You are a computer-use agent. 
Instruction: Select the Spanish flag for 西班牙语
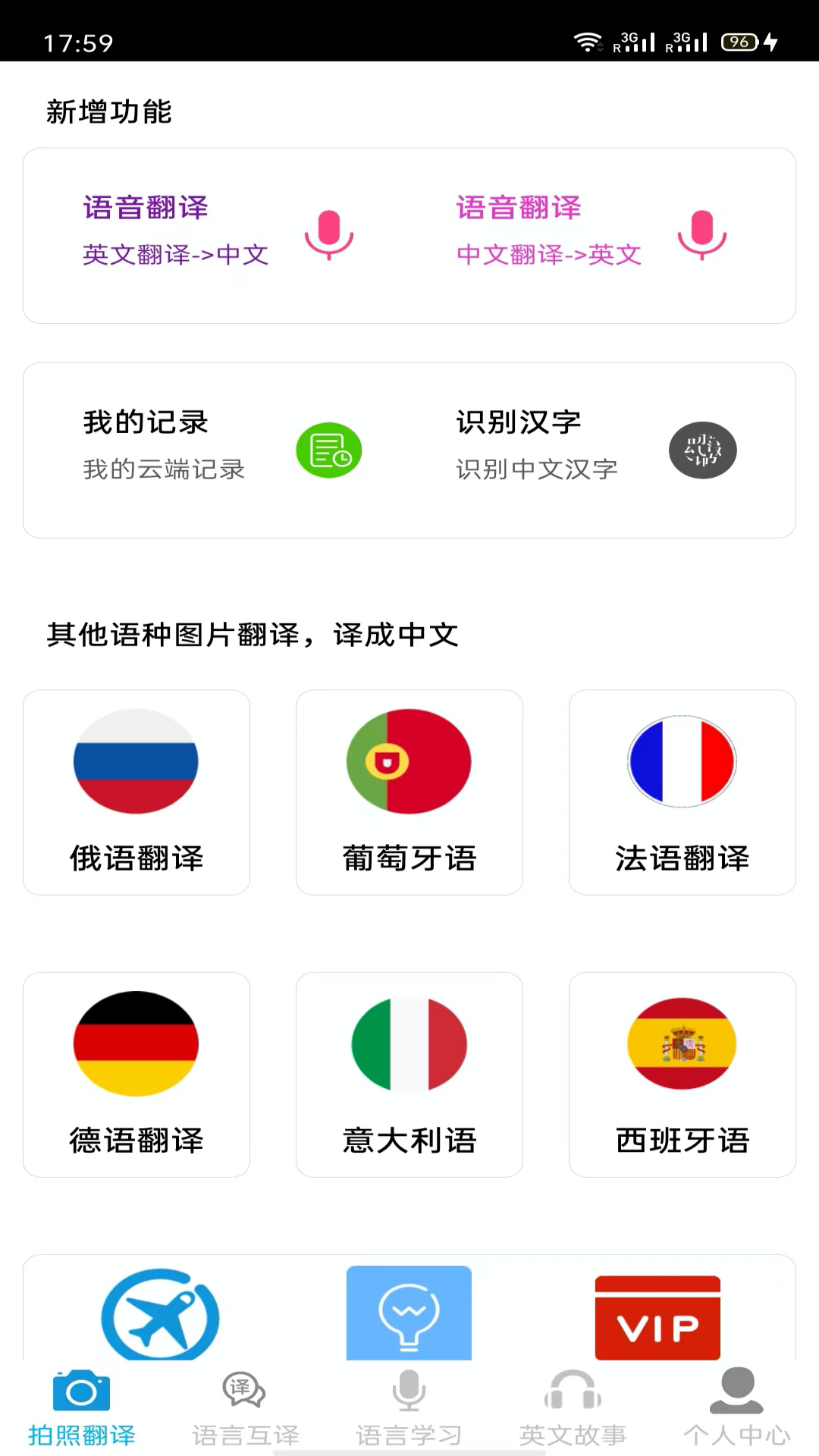click(682, 1043)
